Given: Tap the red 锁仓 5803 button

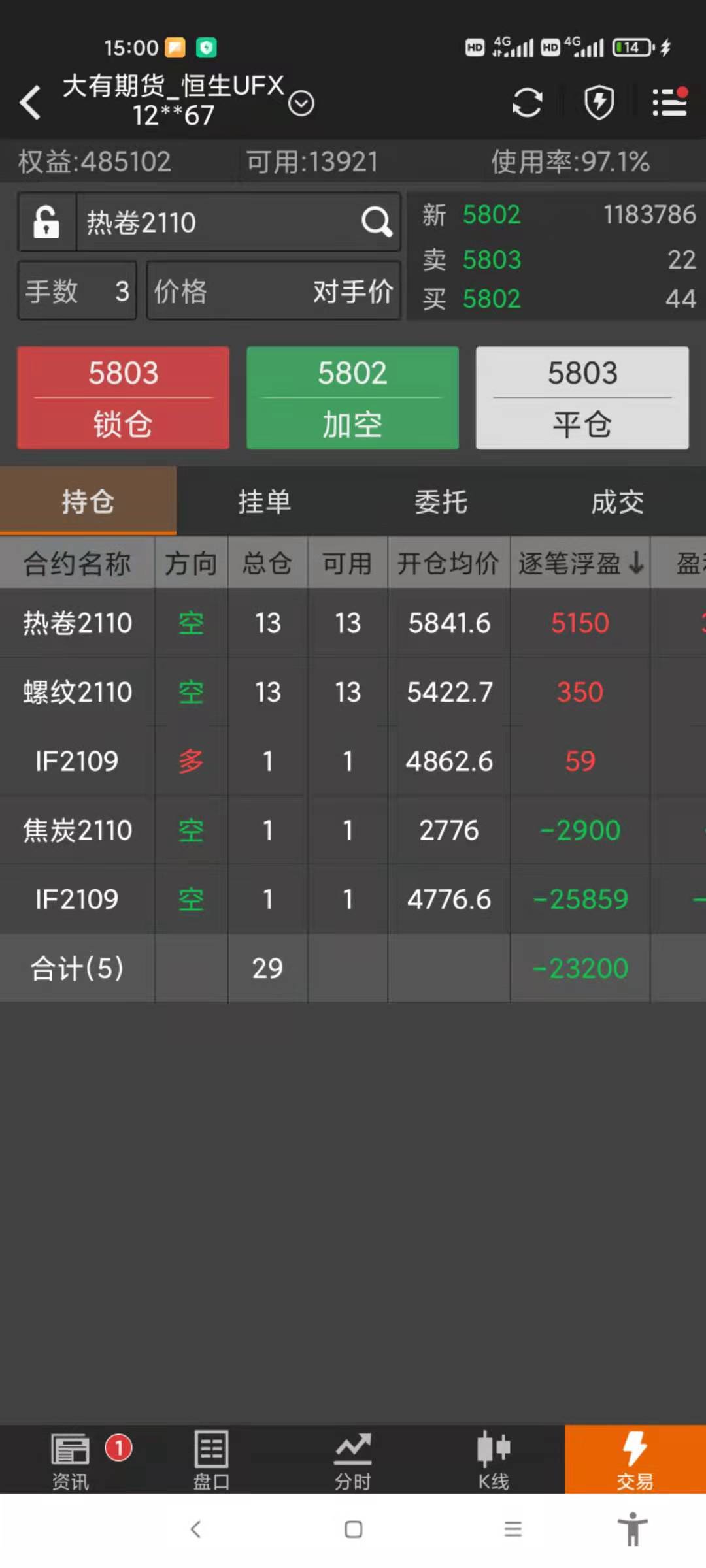Looking at the screenshot, I should pyautogui.click(x=123, y=397).
